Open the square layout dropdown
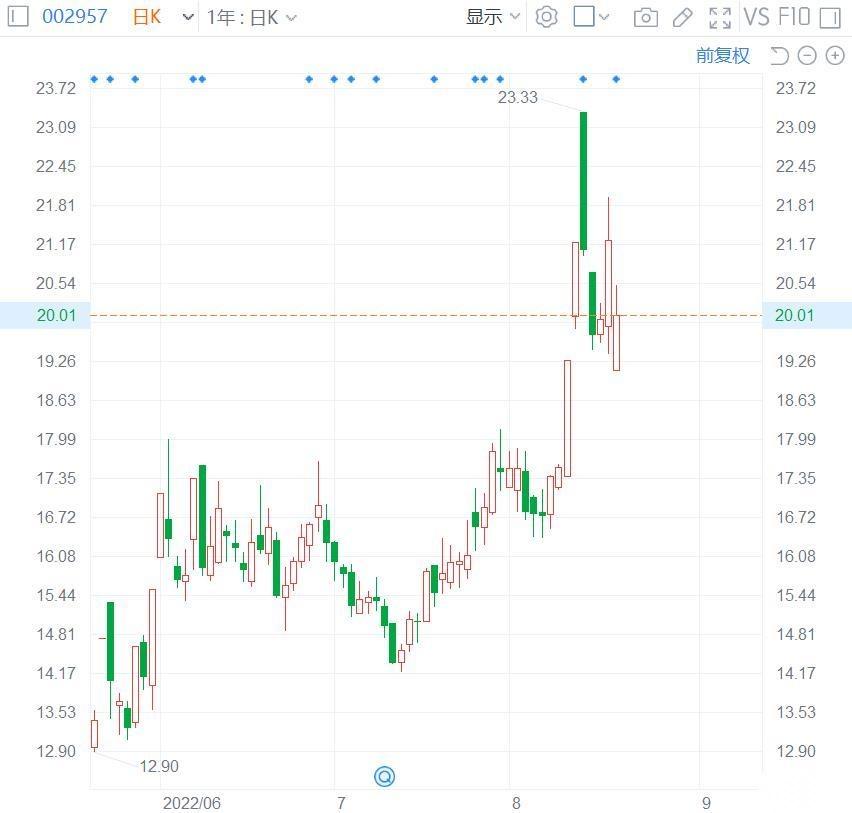Image resolution: width=852 pixels, height=813 pixels. pos(592,17)
